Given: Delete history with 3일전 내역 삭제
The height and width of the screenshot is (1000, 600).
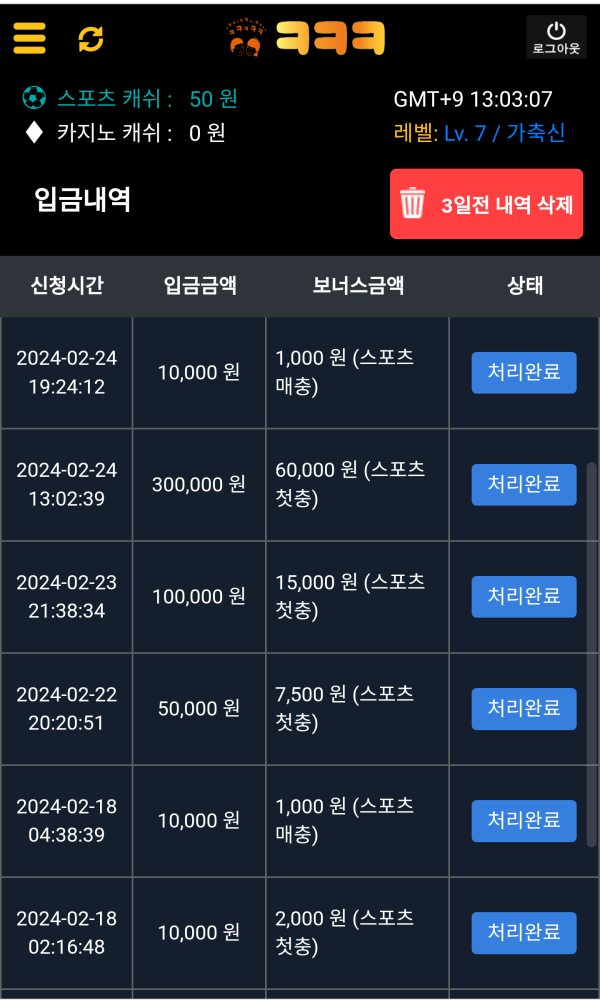Looking at the screenshot, I should (486, 204).
